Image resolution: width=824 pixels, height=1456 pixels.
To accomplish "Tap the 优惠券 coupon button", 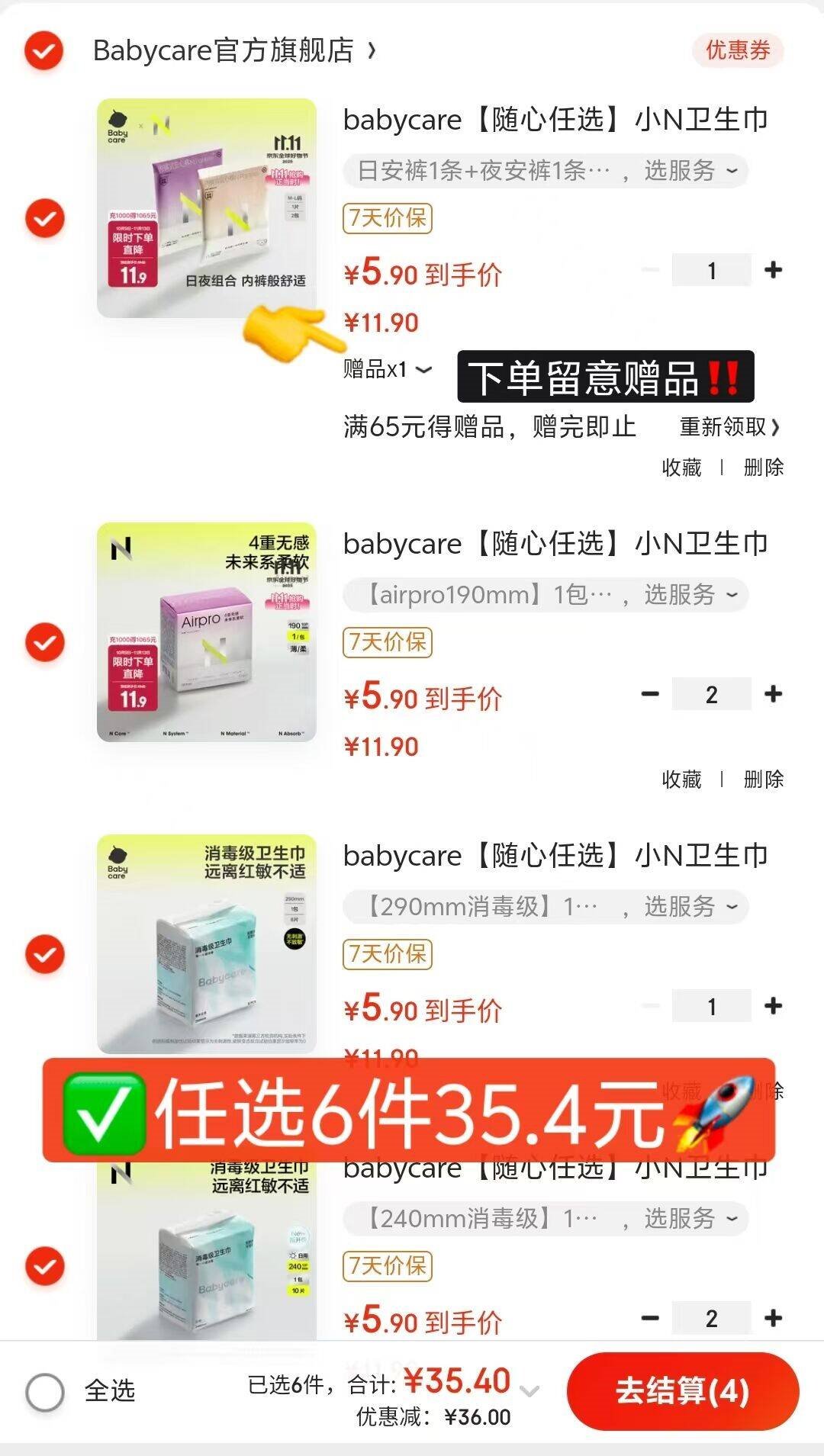I will [737, 51].
